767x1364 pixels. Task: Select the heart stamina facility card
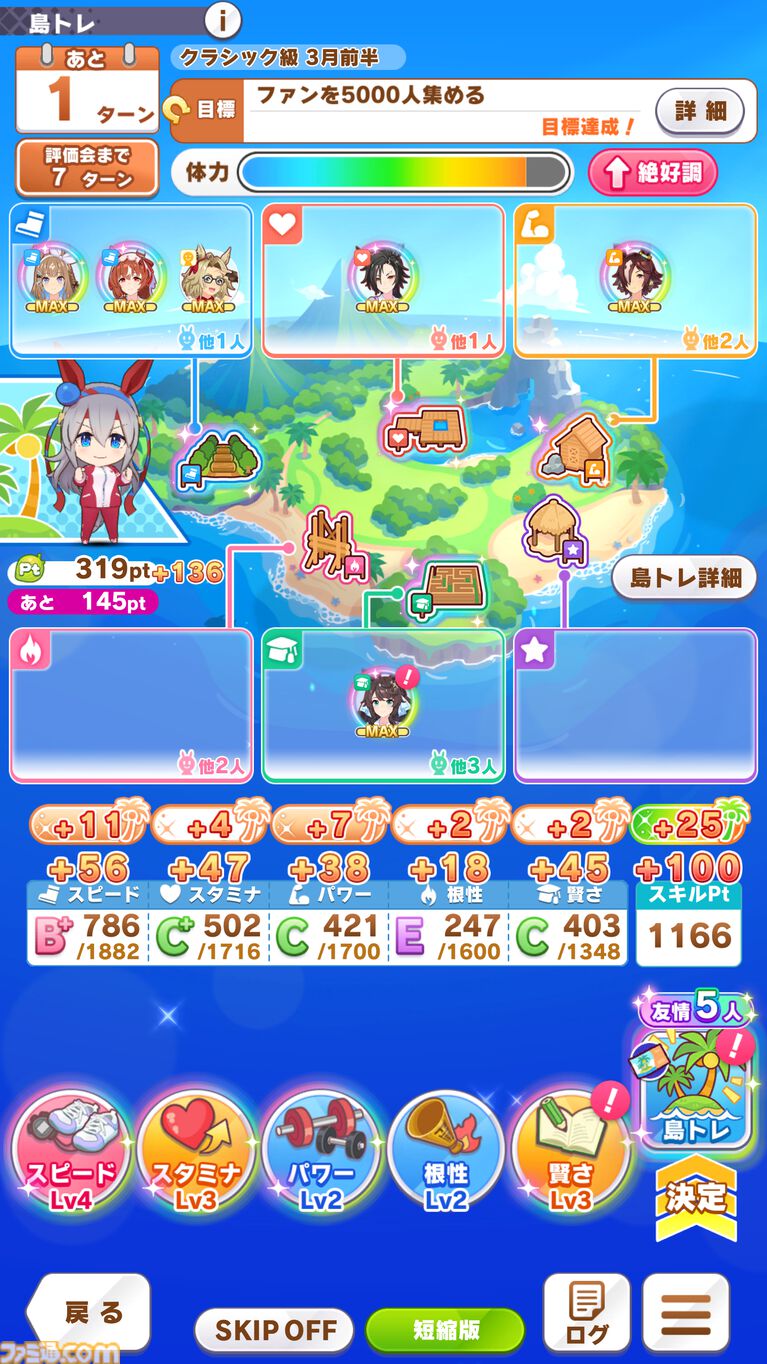[383, 280]
